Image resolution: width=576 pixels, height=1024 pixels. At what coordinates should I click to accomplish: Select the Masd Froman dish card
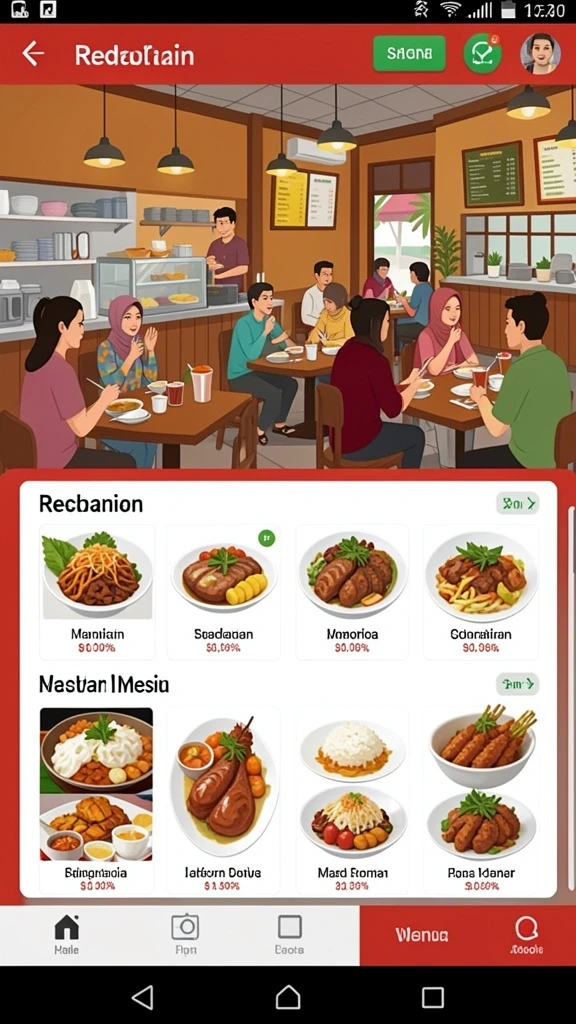[x=352, y=800]
